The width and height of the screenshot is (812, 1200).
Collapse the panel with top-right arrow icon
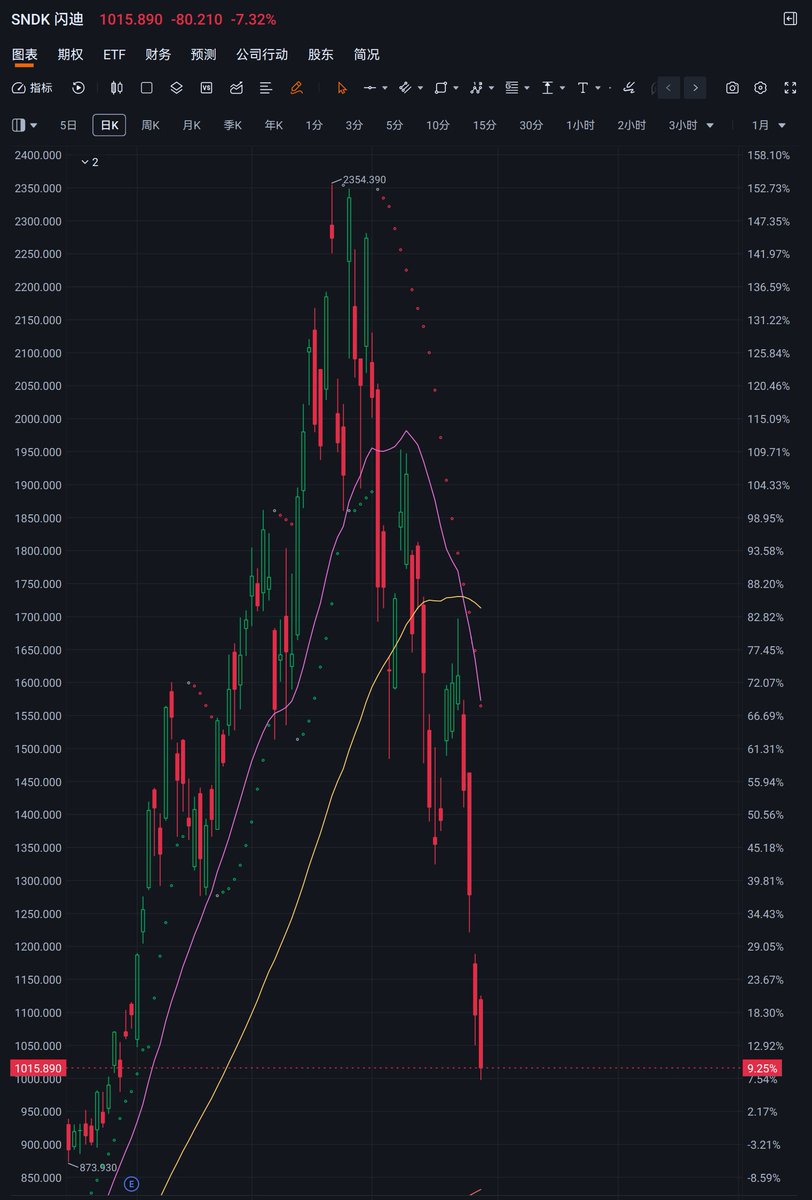[x=790, y=19]
